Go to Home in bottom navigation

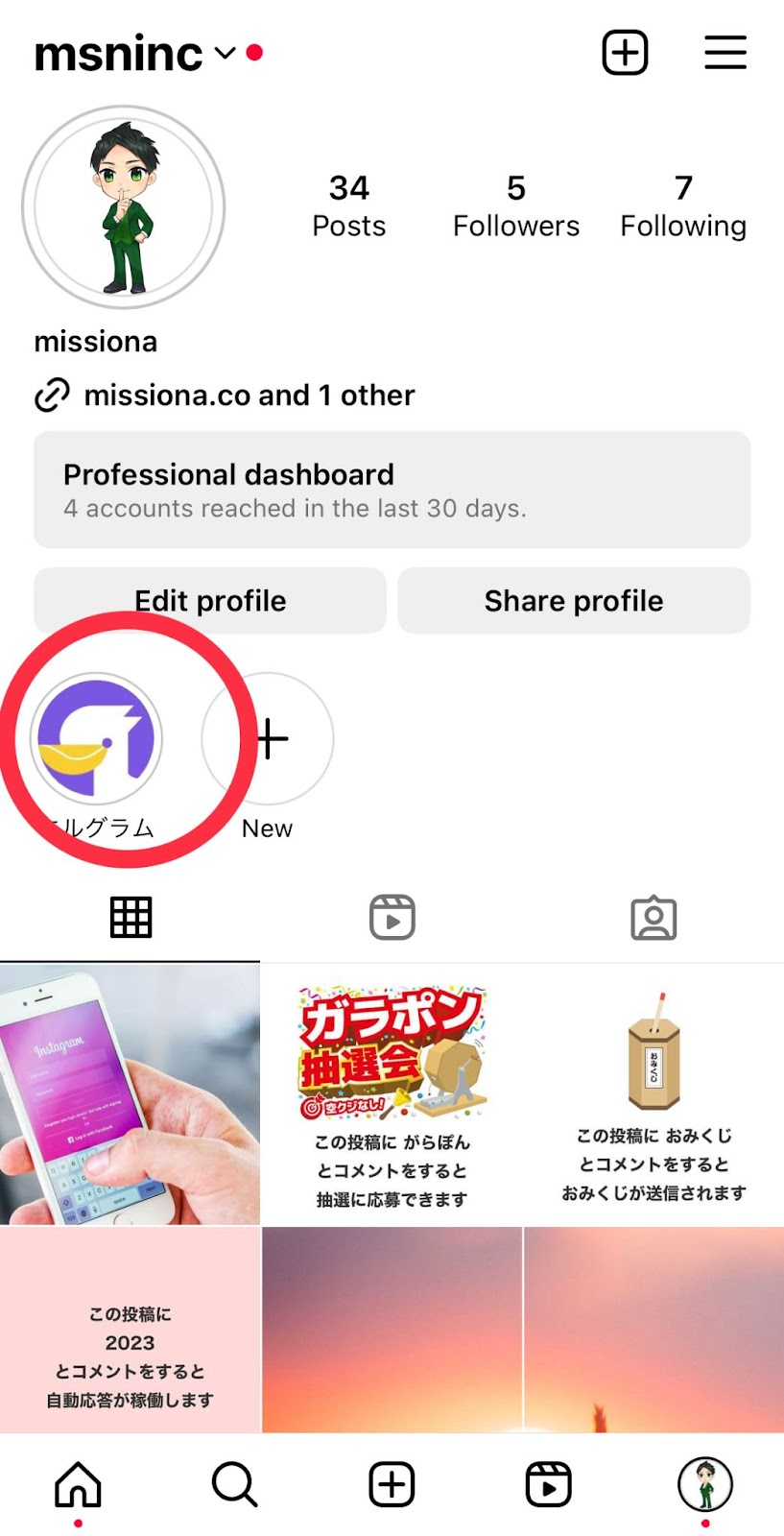78,1484
